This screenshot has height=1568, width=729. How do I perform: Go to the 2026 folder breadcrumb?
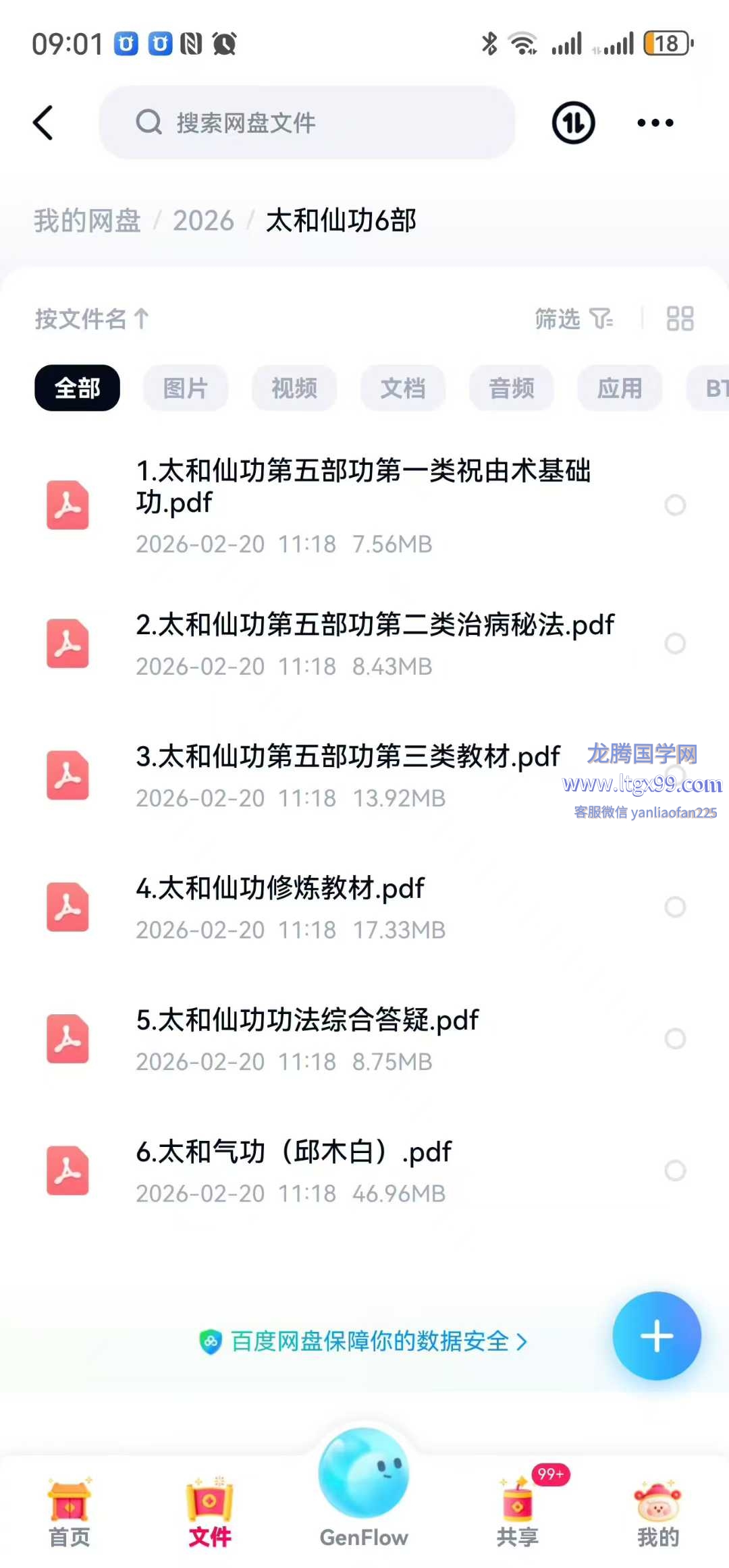(x=203, y=221)
